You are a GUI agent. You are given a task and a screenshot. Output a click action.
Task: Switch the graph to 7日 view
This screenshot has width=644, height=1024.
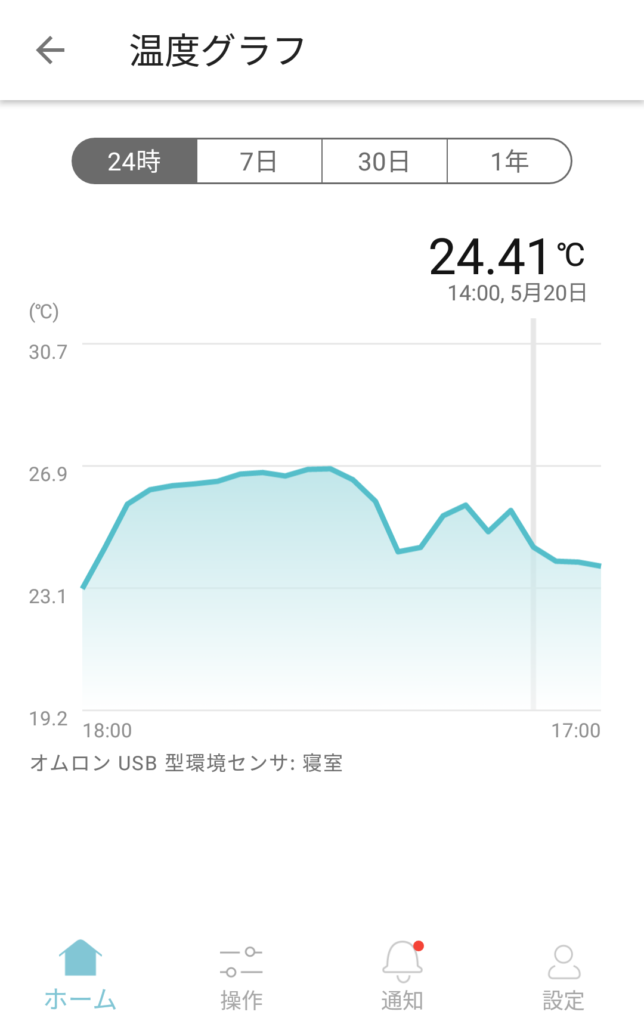click(x=259, y=161)
